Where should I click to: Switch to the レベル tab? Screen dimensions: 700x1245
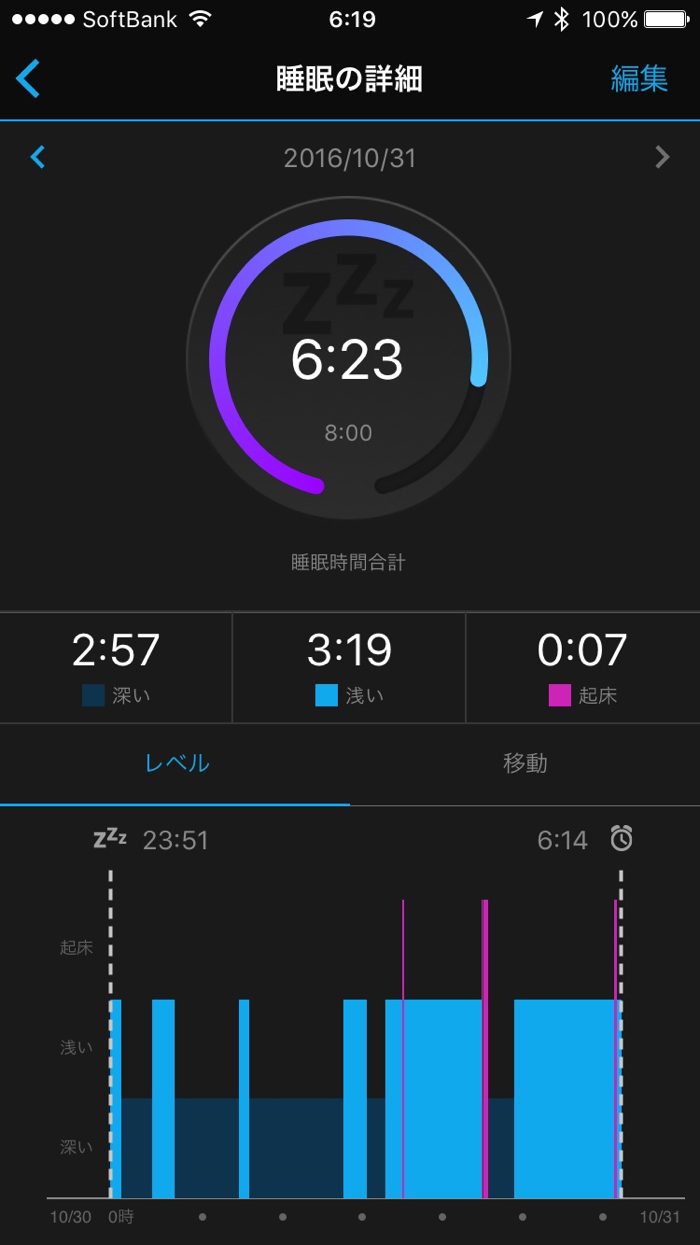(176, 763)
